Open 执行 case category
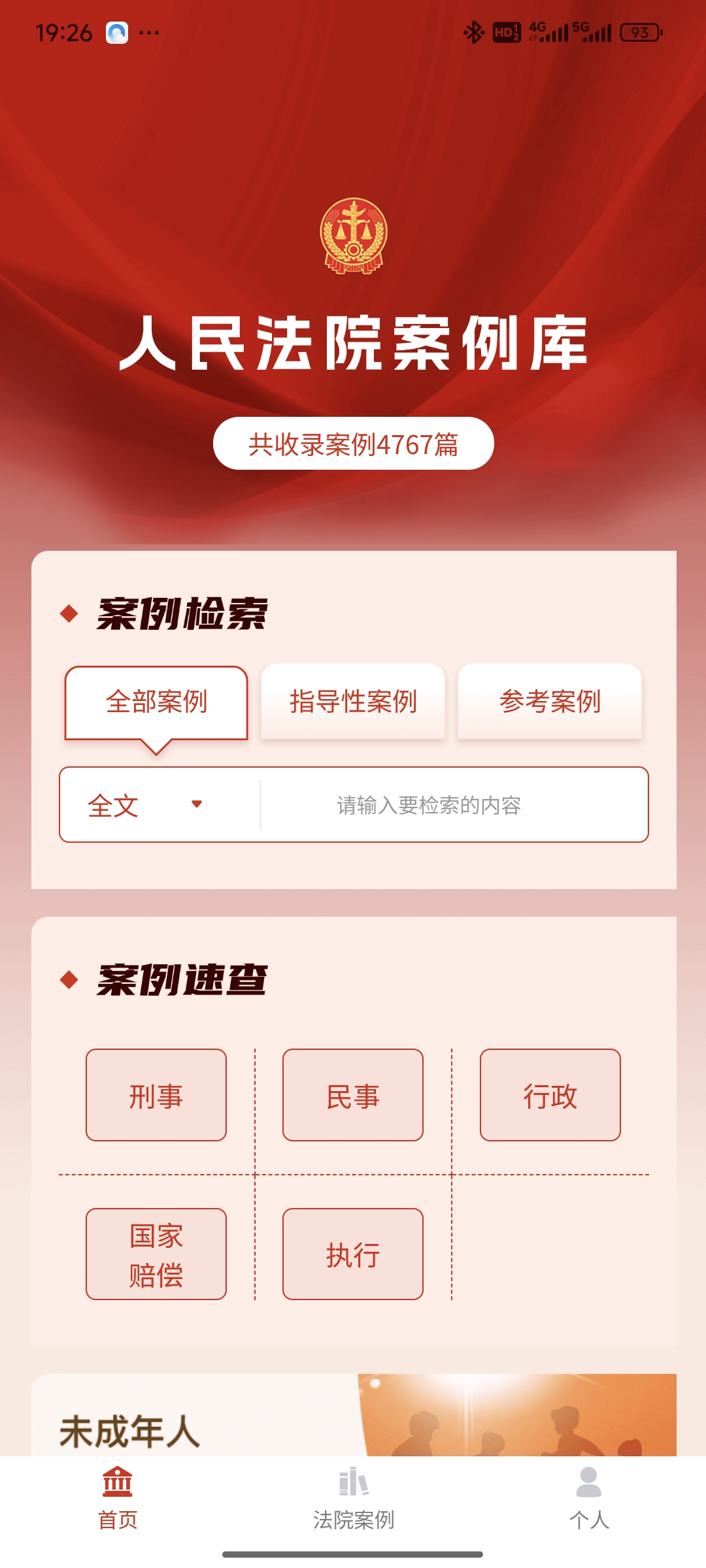The width and height of the screenshot is (706, 1568). (x=353, y=1254)
